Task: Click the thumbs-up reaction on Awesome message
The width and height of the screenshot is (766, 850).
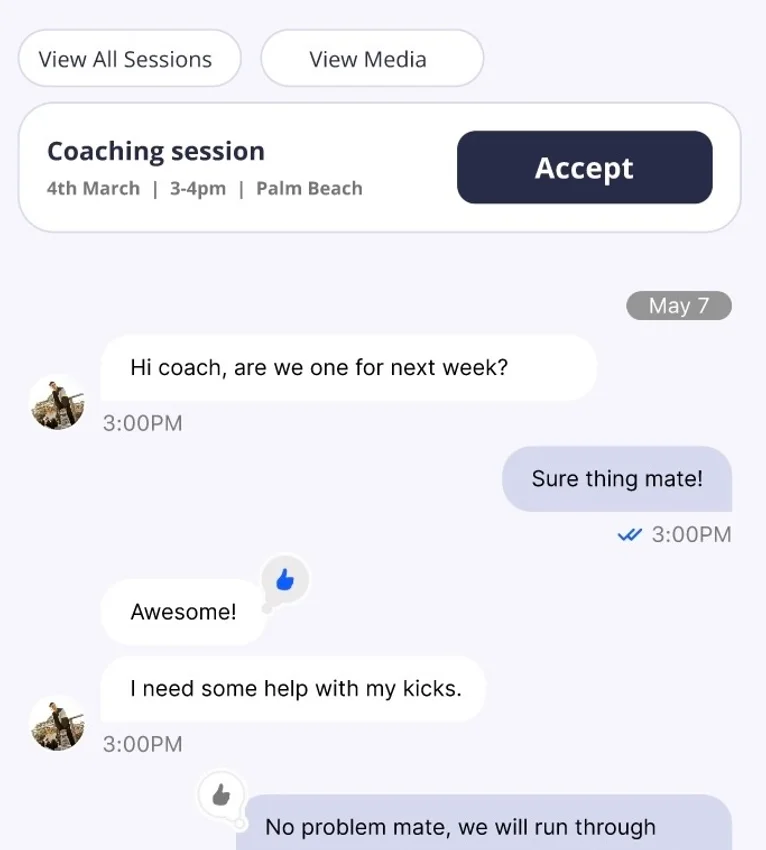Action: click(284, 578)
